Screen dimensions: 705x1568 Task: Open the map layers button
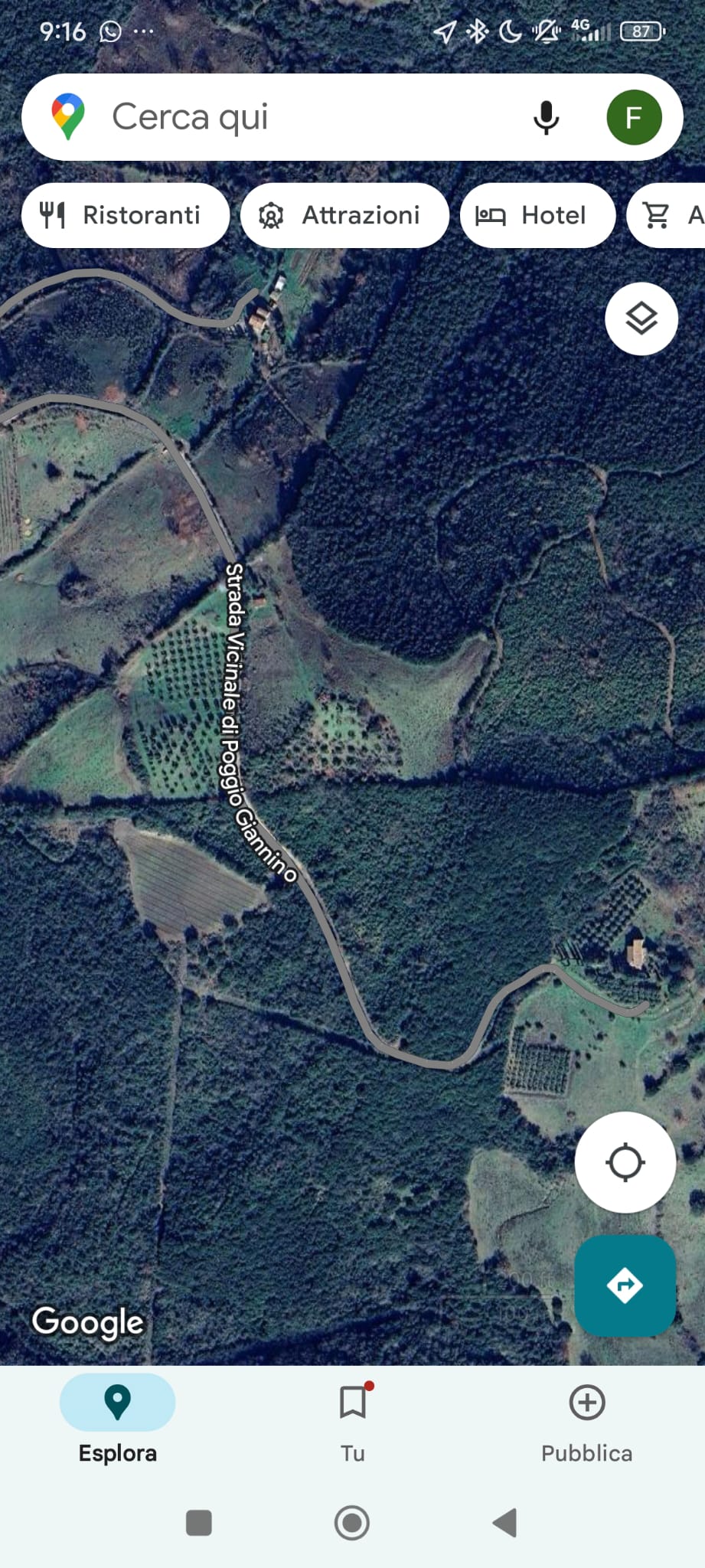pyautogui.click(x=641, y=318)
